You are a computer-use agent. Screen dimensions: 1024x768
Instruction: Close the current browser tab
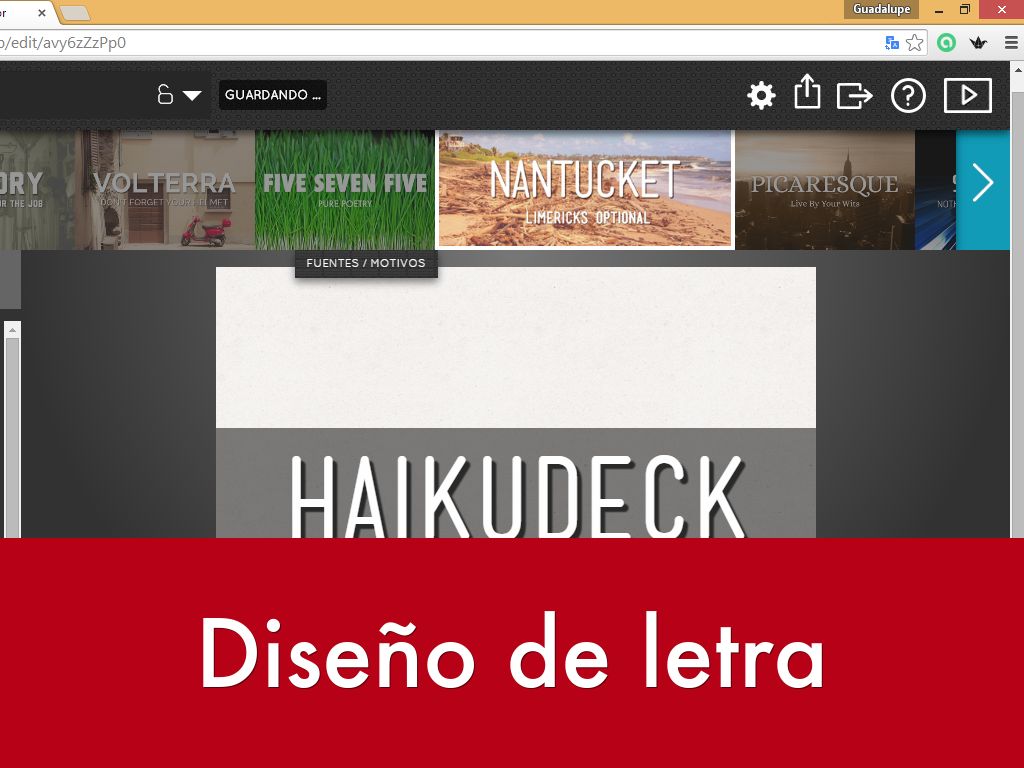(42, 13)
